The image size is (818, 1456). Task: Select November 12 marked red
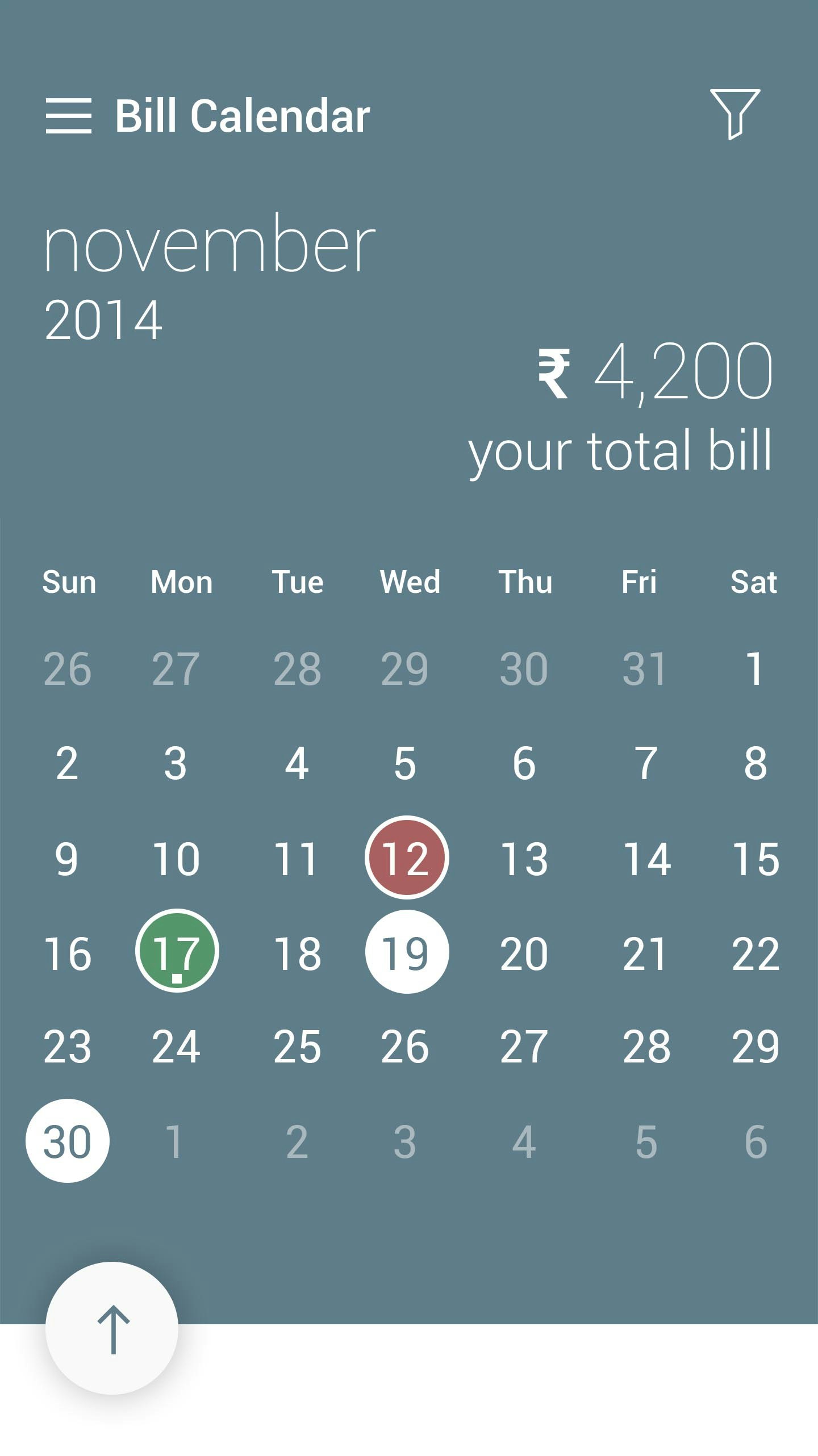point(406,857)
